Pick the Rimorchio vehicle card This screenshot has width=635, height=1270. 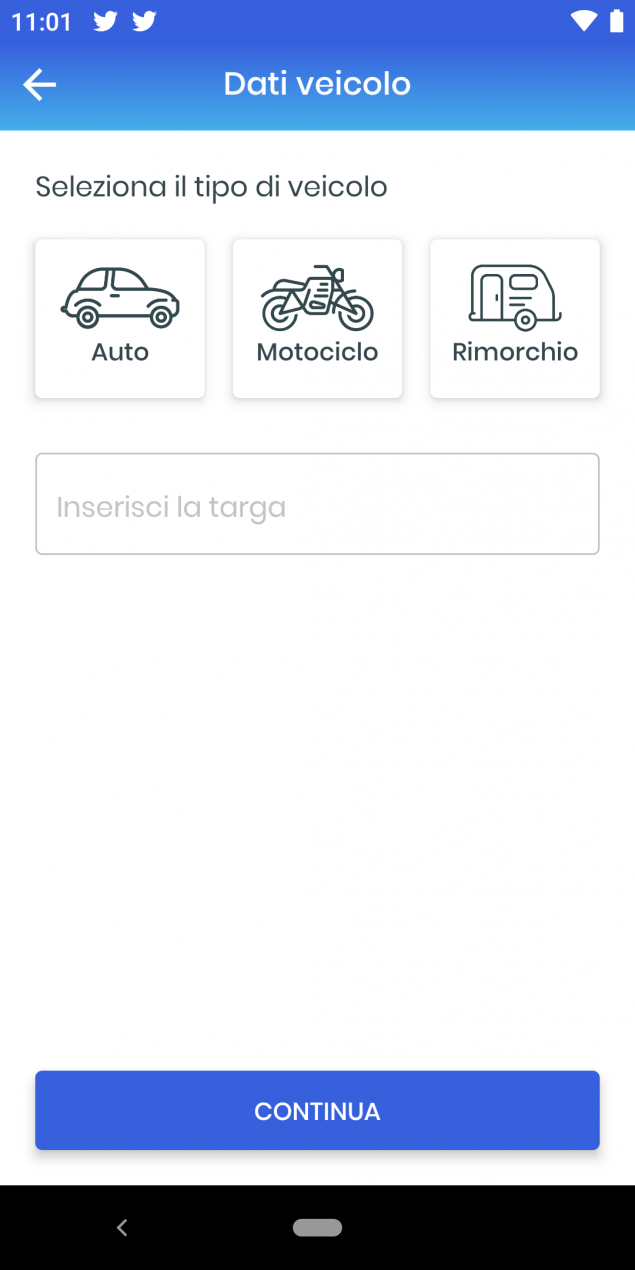tap(515, 318)
